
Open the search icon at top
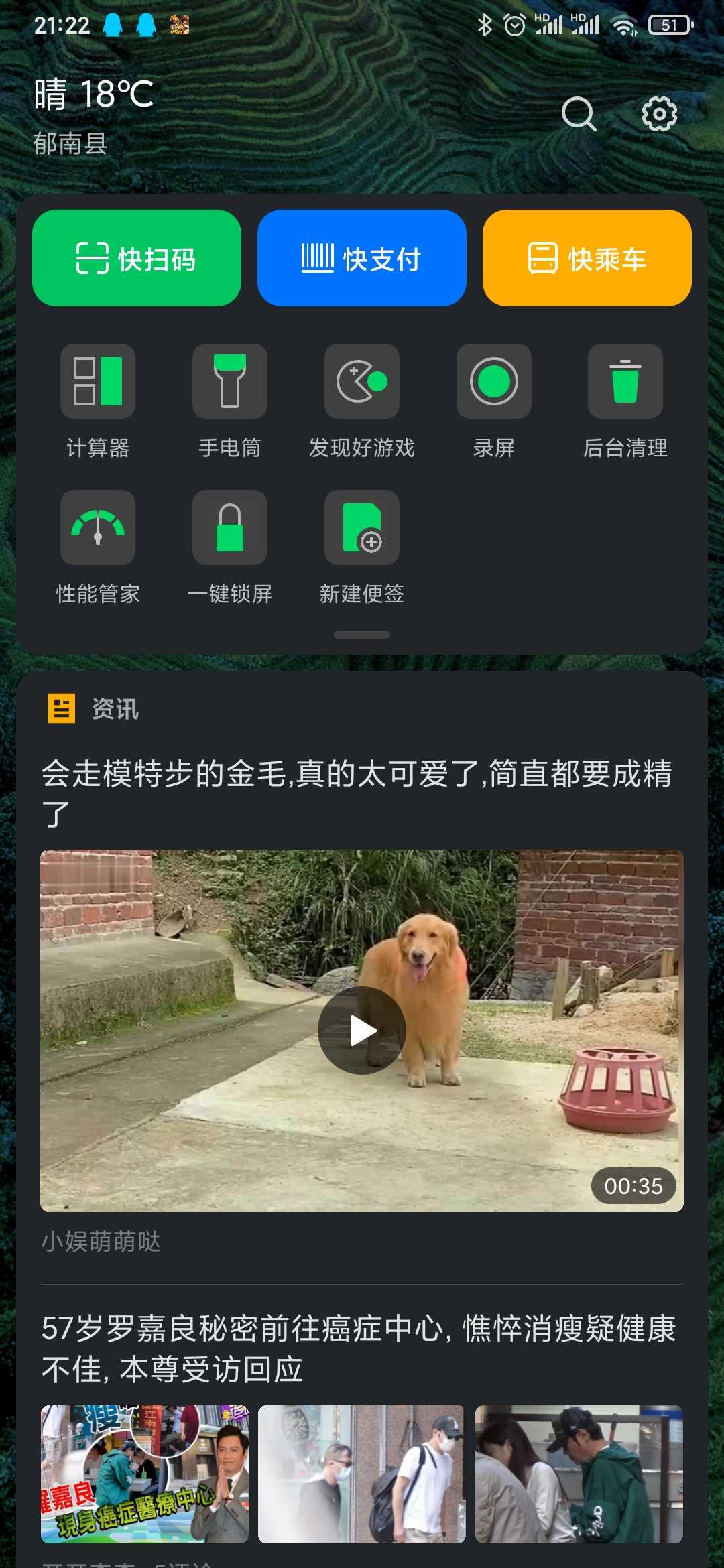pos(579,114)
